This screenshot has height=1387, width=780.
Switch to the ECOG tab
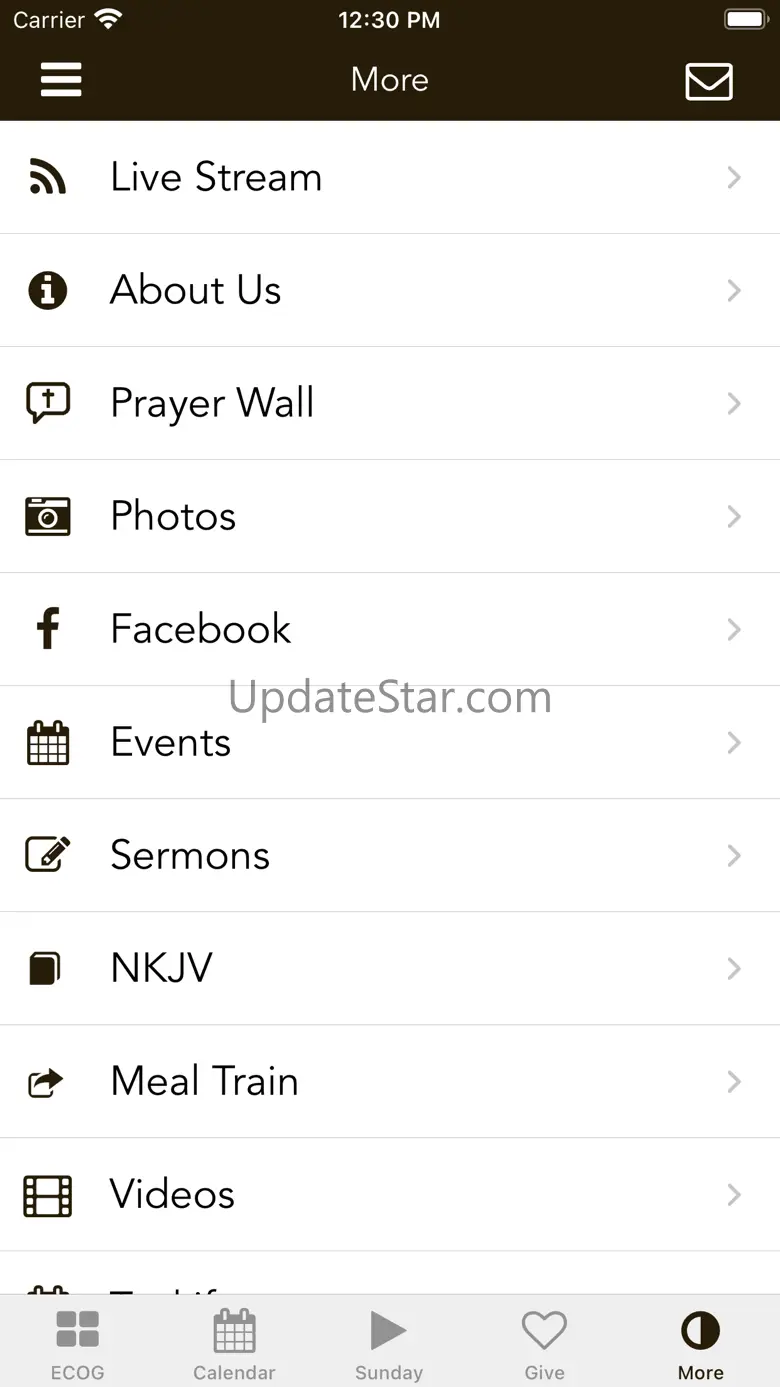point(78,1343)
